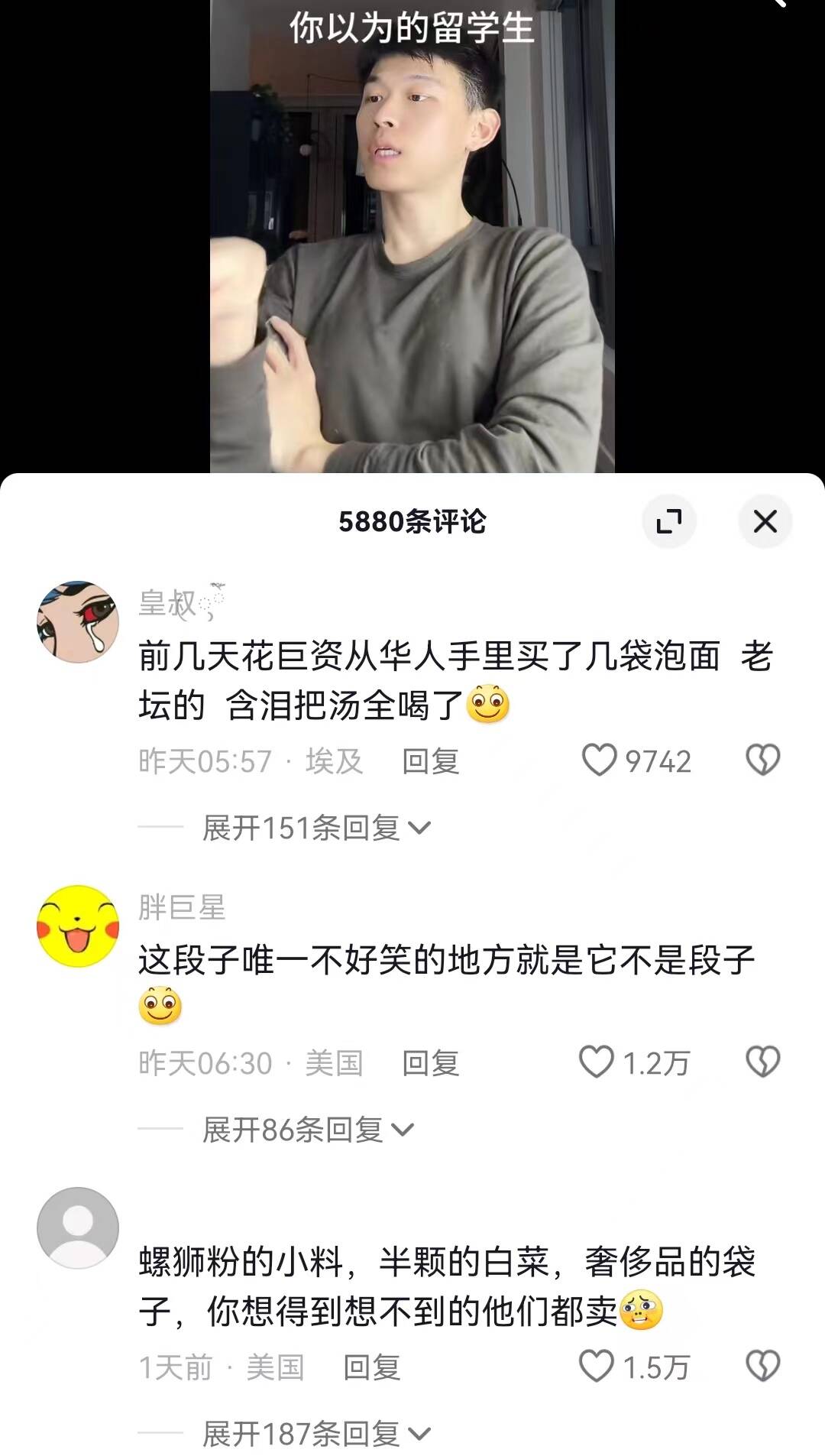Dislike 皇叔's comment
Viewport: 825px width, 1456px height.
(762, 760)
